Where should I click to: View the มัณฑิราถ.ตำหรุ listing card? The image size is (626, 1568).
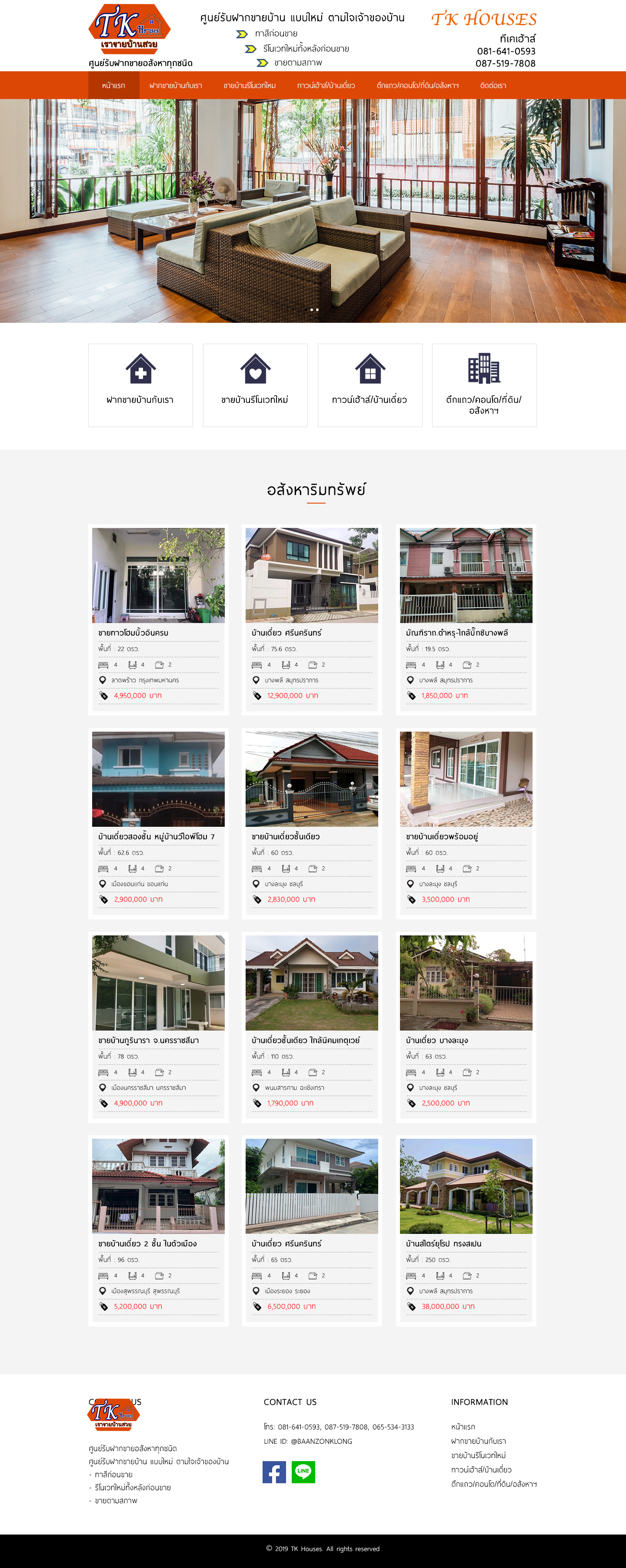tap(466, 618)
